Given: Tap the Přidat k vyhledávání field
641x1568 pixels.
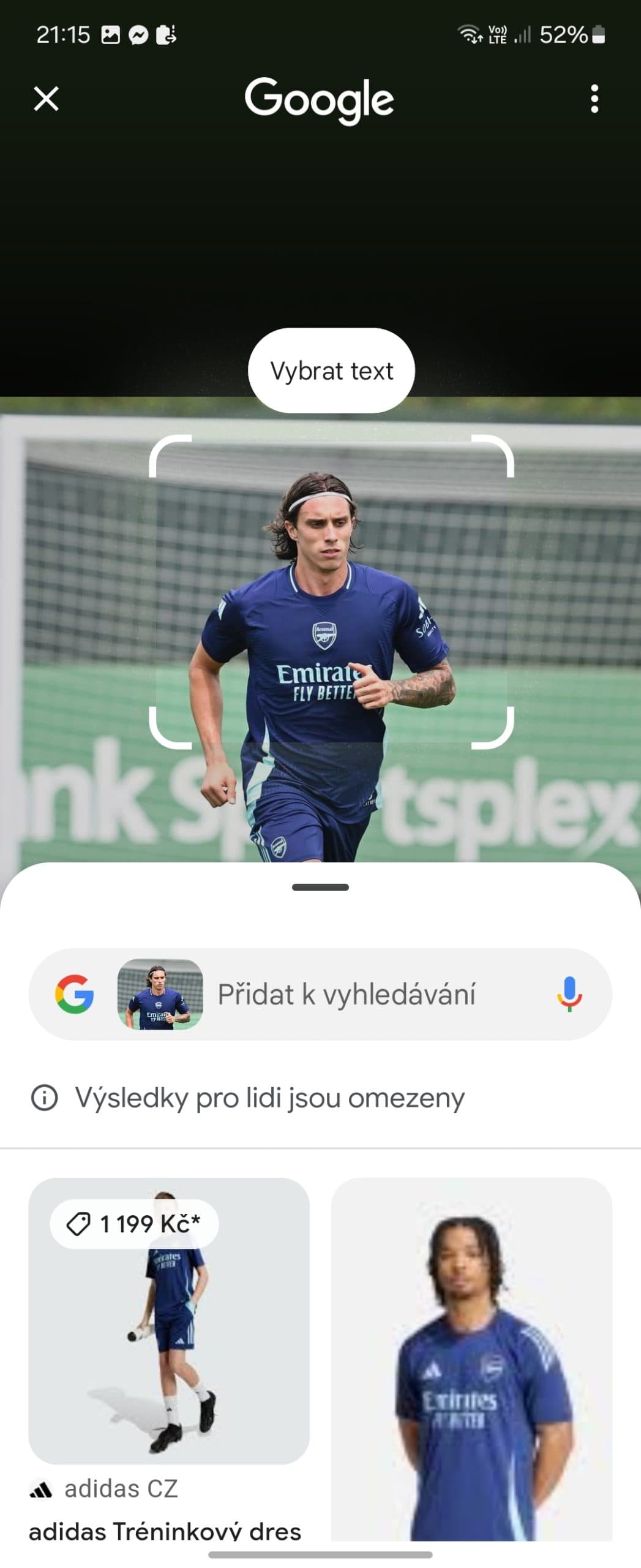Looking at the screenshot, I should point(346,994).
